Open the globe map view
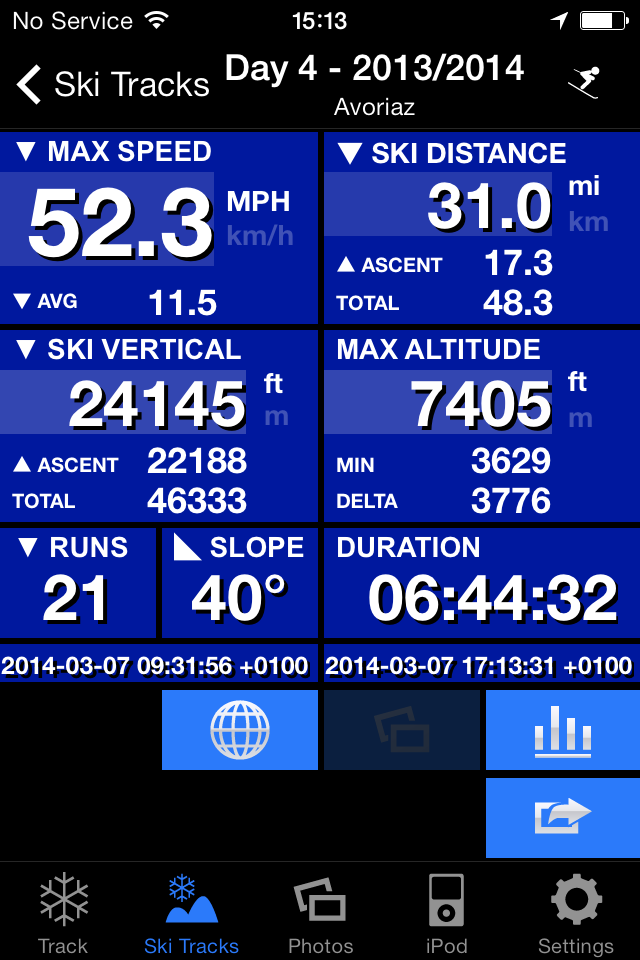The width and height of the screenshot is (640, 960). coord(240,730)
